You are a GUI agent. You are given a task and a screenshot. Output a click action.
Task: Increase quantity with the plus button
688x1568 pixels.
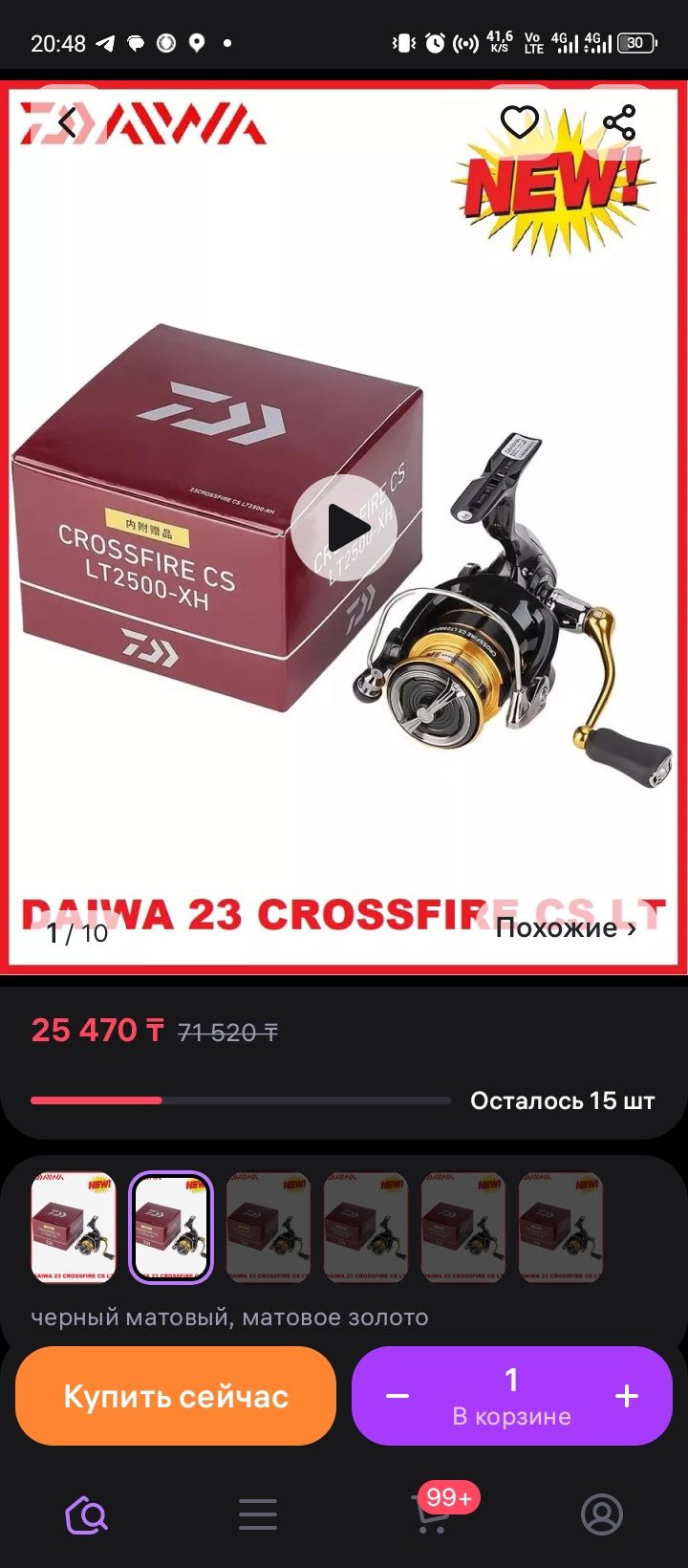[x=627, y=1396]
